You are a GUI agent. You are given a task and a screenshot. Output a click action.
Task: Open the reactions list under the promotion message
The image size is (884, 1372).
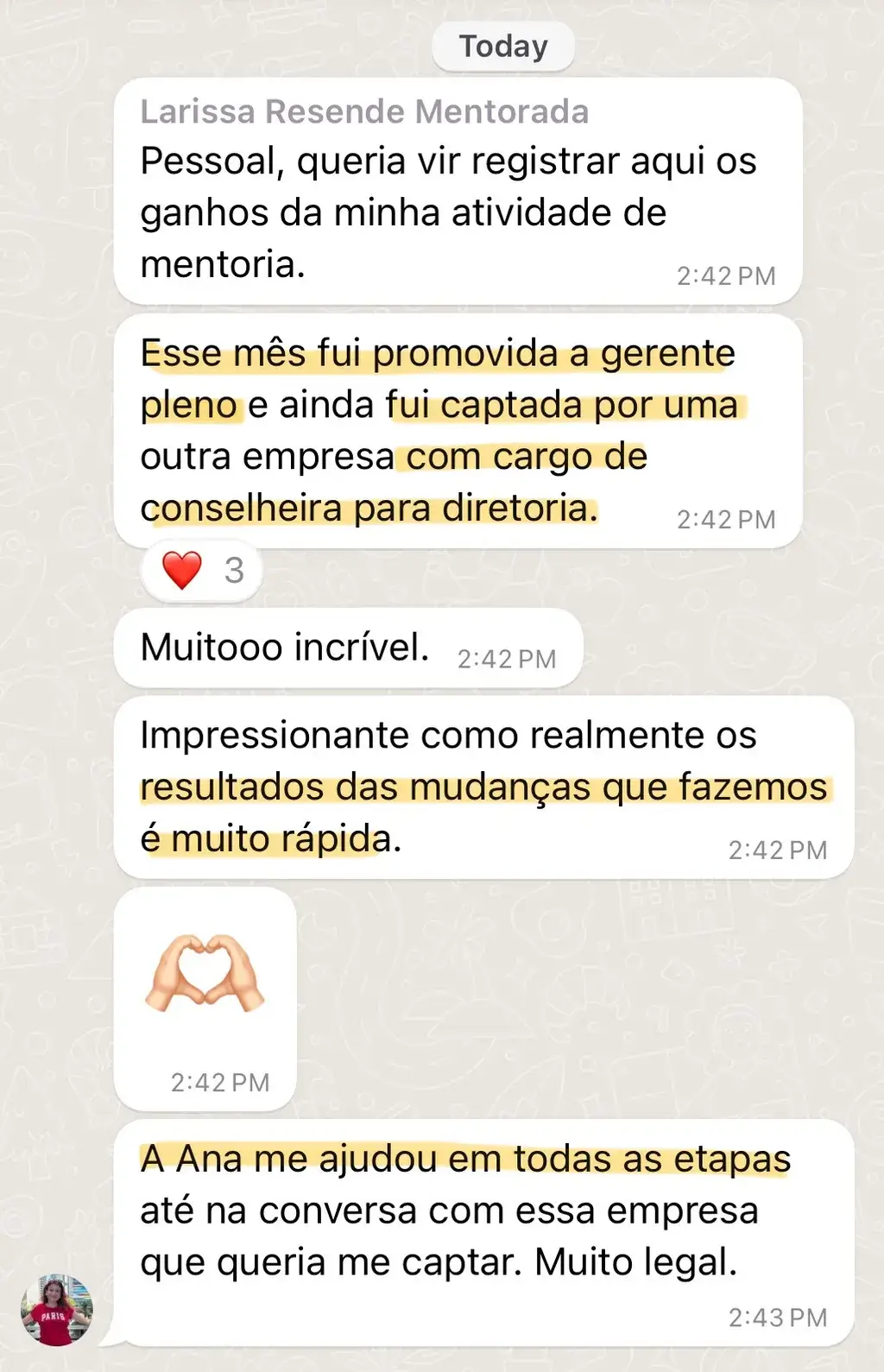tap(200, 570)
